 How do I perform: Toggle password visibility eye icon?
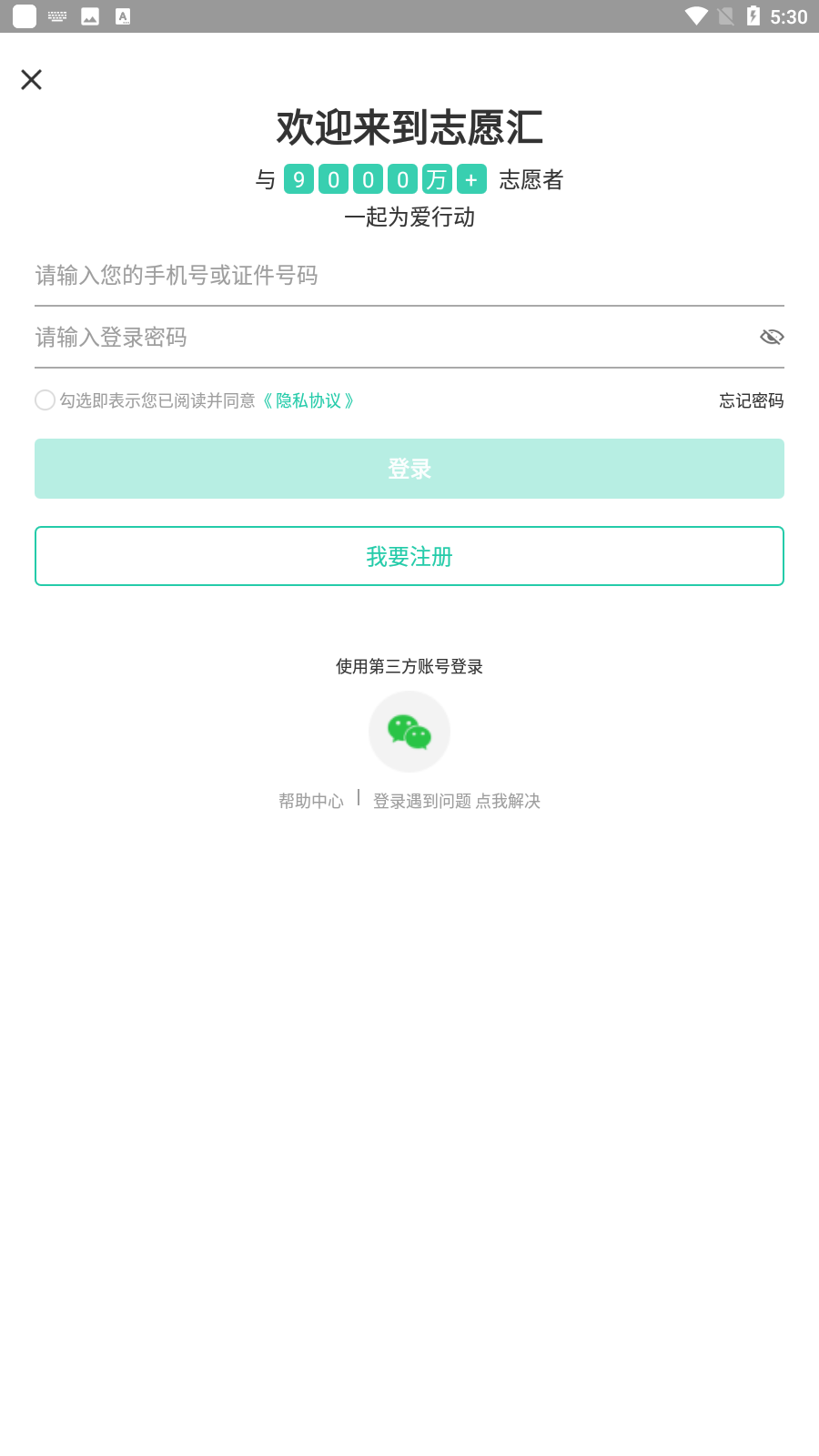[x=772, y=338]
